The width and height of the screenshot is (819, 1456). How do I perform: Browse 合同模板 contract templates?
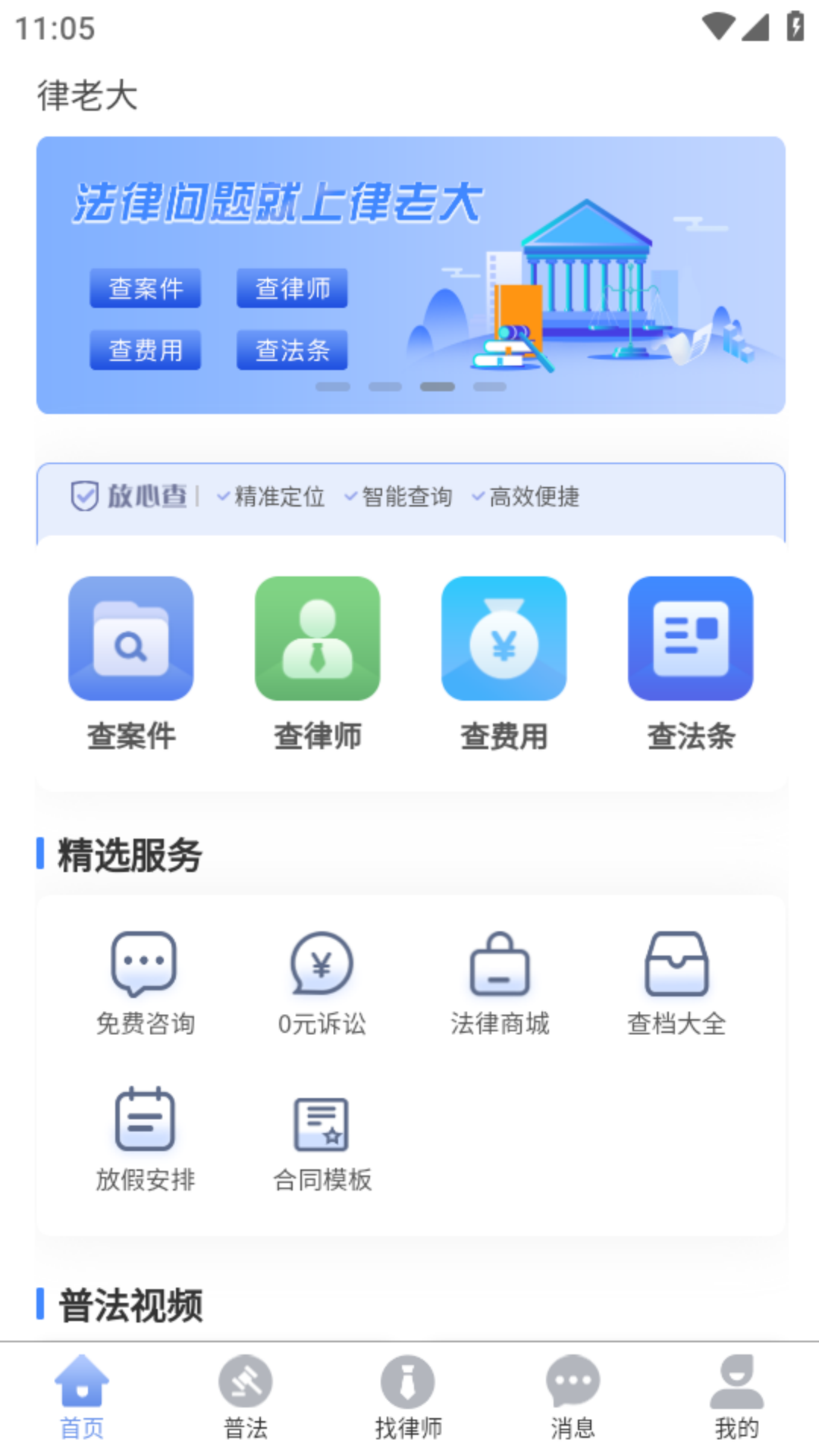click(322, 1139)
